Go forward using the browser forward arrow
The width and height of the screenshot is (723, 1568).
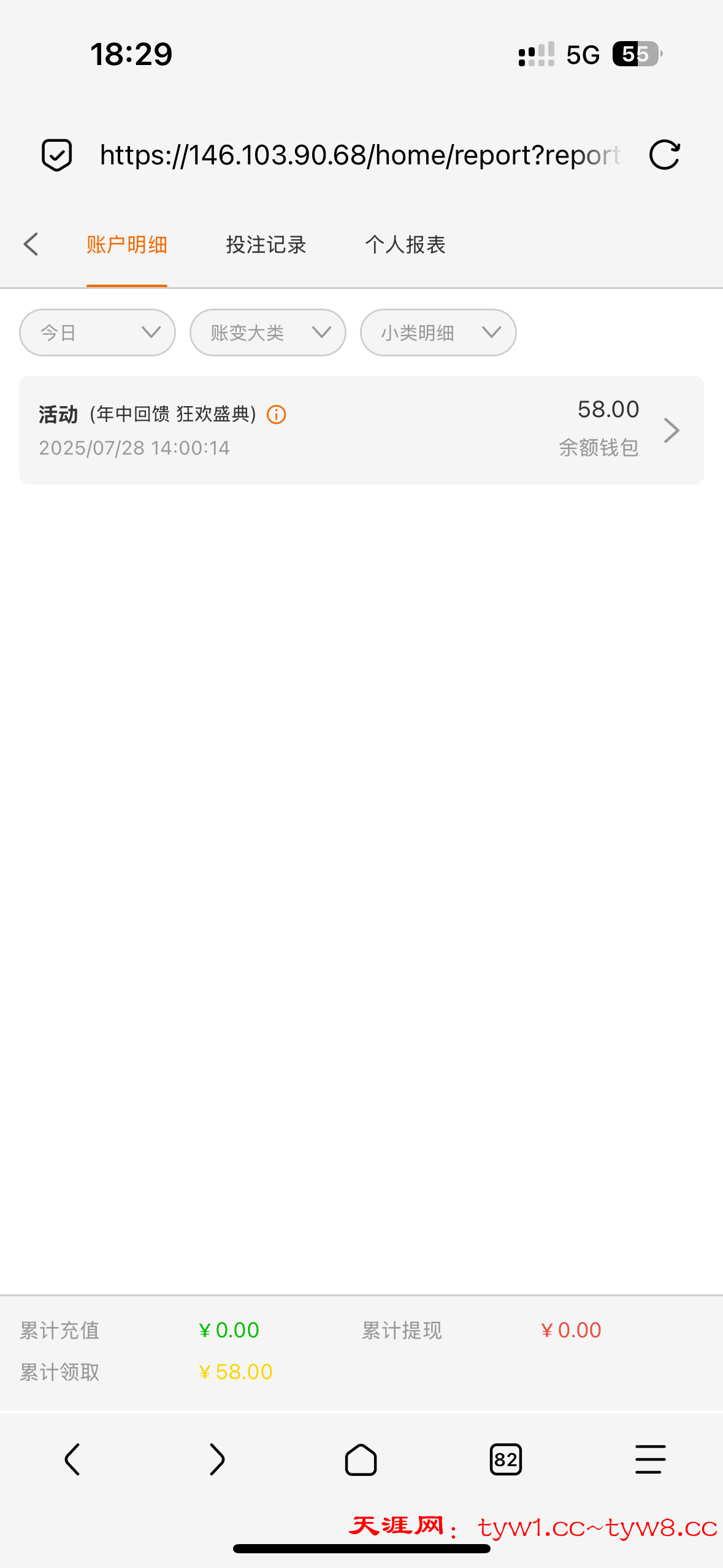[216, 1459]
